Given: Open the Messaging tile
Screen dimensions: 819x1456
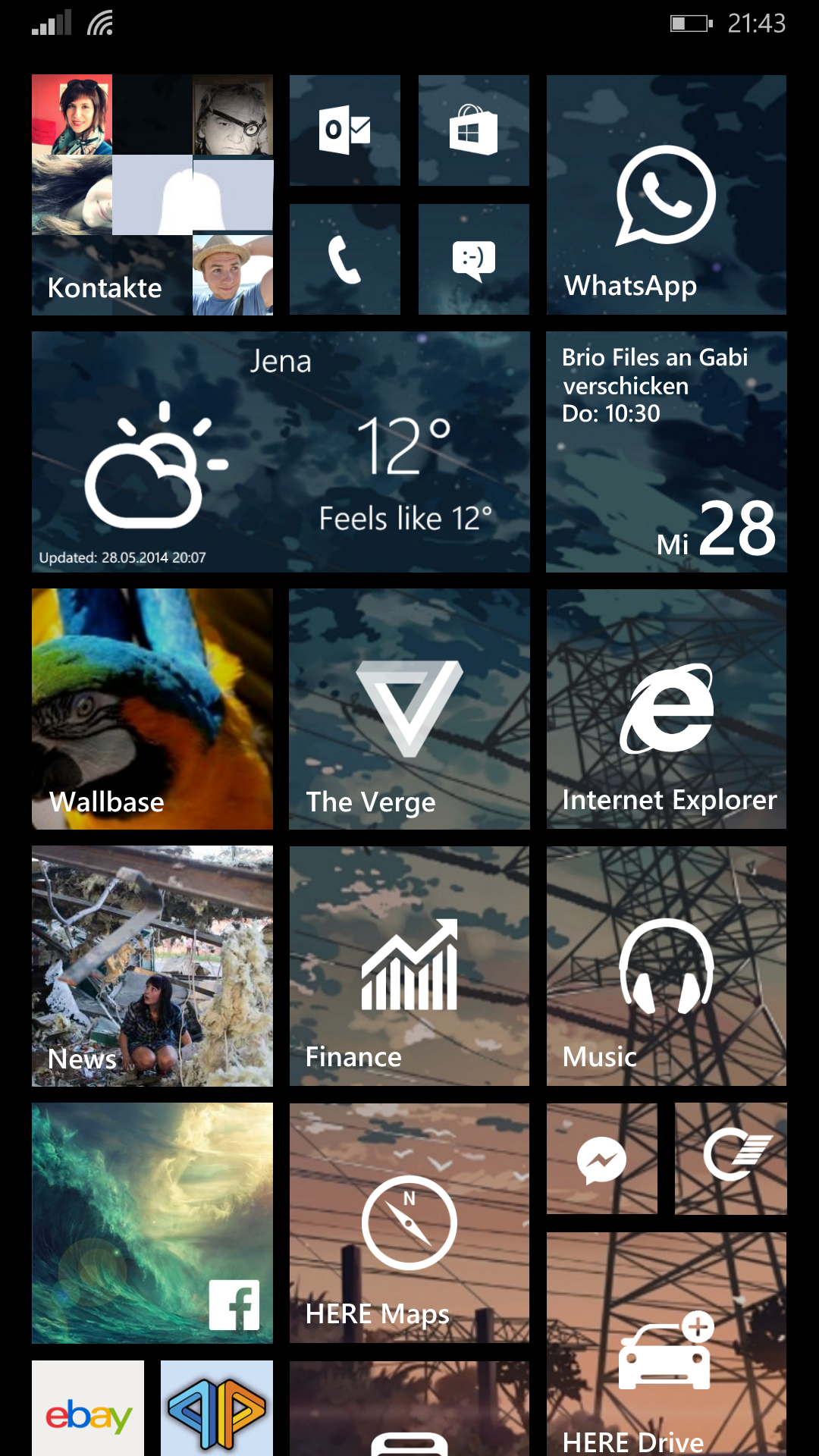Looking at the screenshot, I should click(473, 259).
